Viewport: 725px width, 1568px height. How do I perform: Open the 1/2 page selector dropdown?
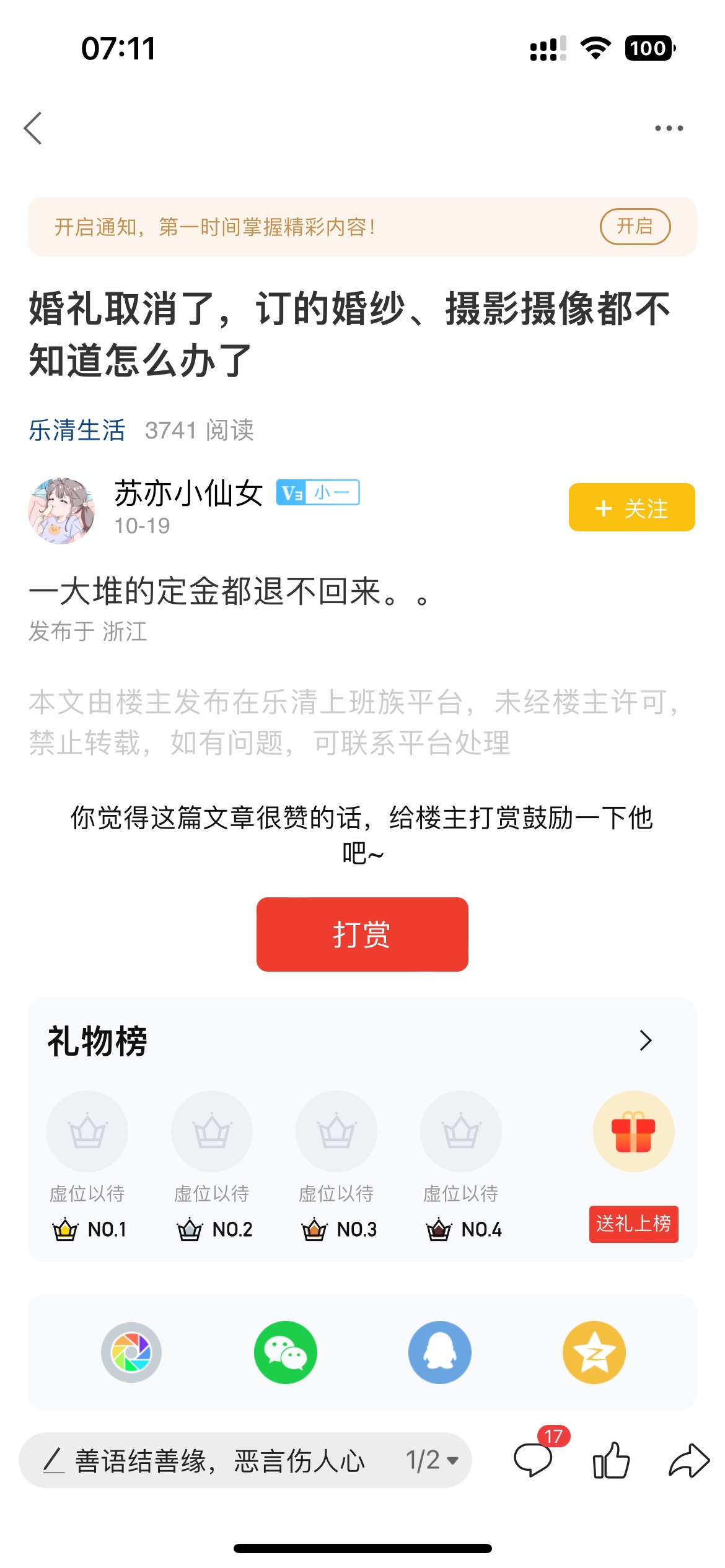pos(433,1460)
